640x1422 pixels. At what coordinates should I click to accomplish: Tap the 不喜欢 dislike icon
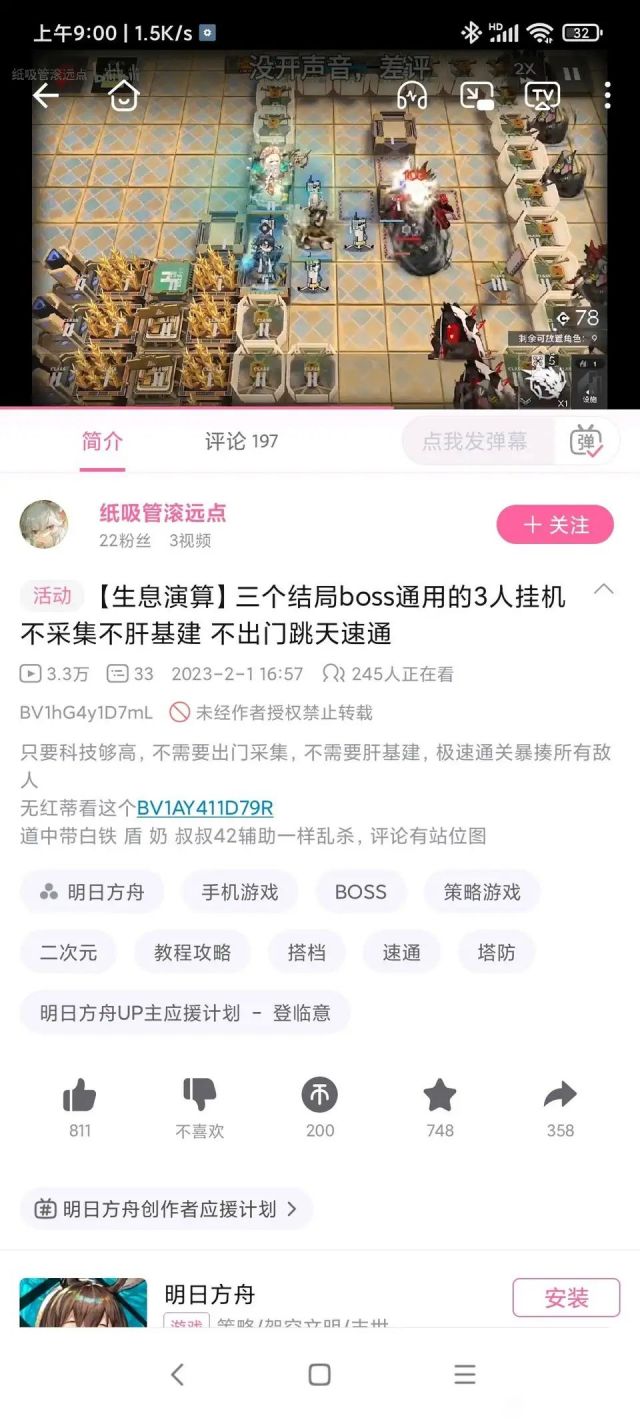click(x=200, y=1095)
